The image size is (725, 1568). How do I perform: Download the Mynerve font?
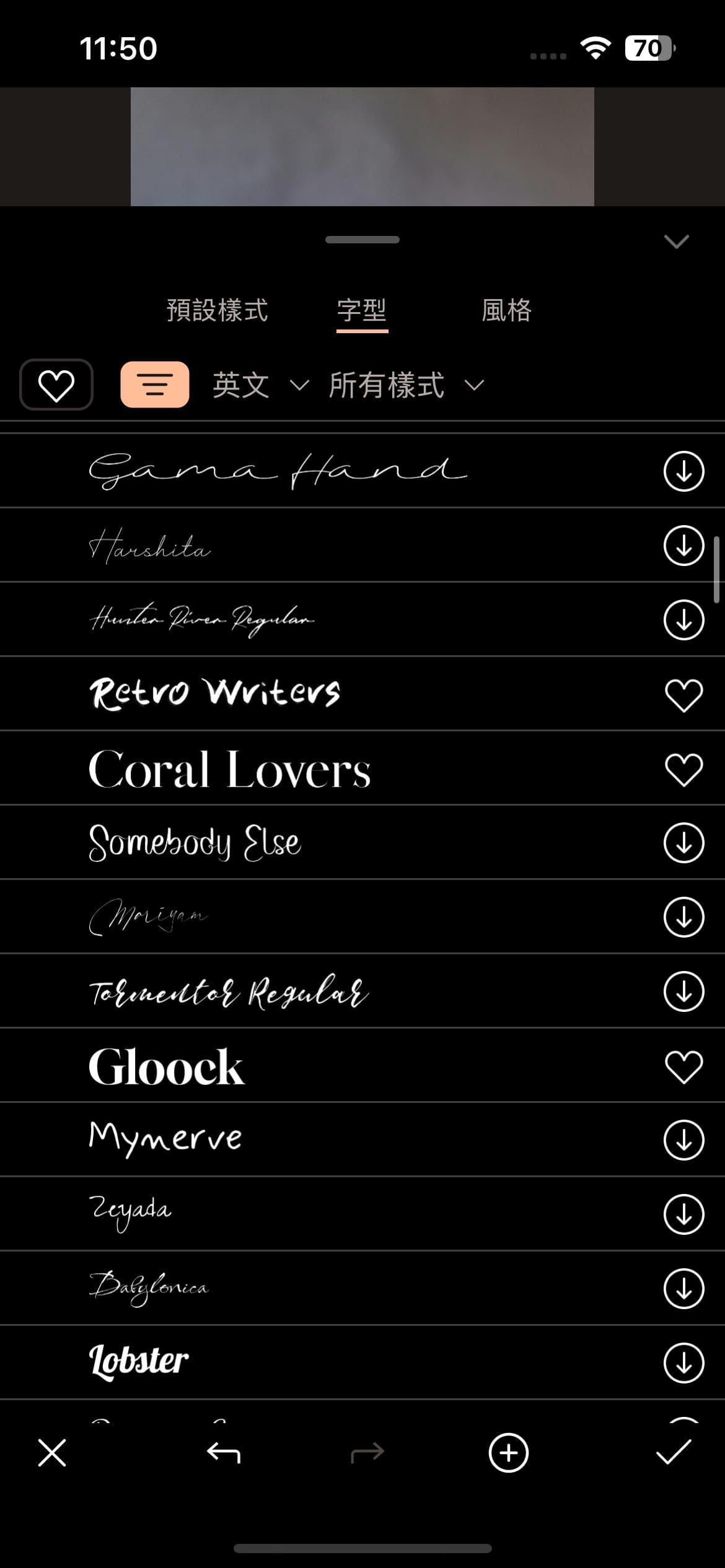pyautogui.click(x=683, y=1140)
